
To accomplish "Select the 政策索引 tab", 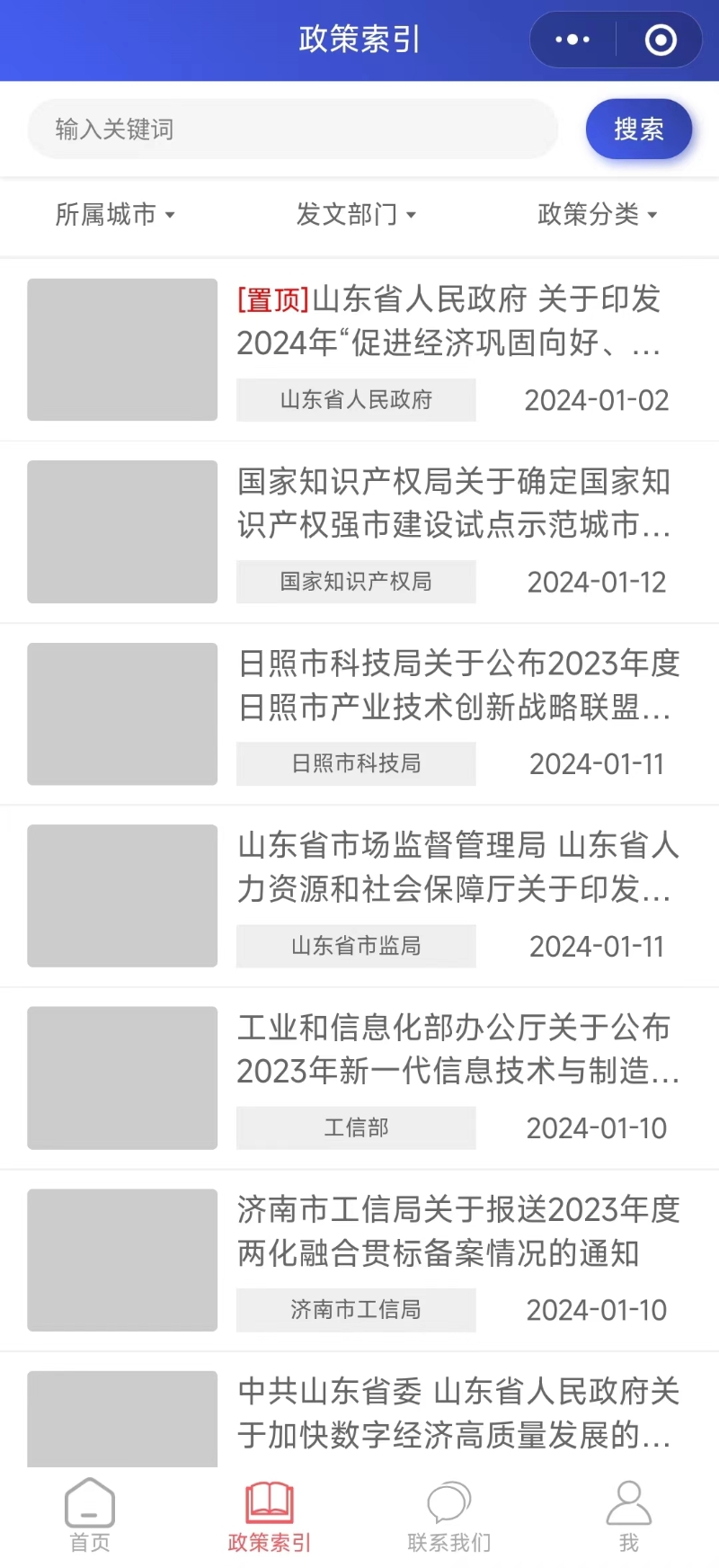I will point(270,1516).
